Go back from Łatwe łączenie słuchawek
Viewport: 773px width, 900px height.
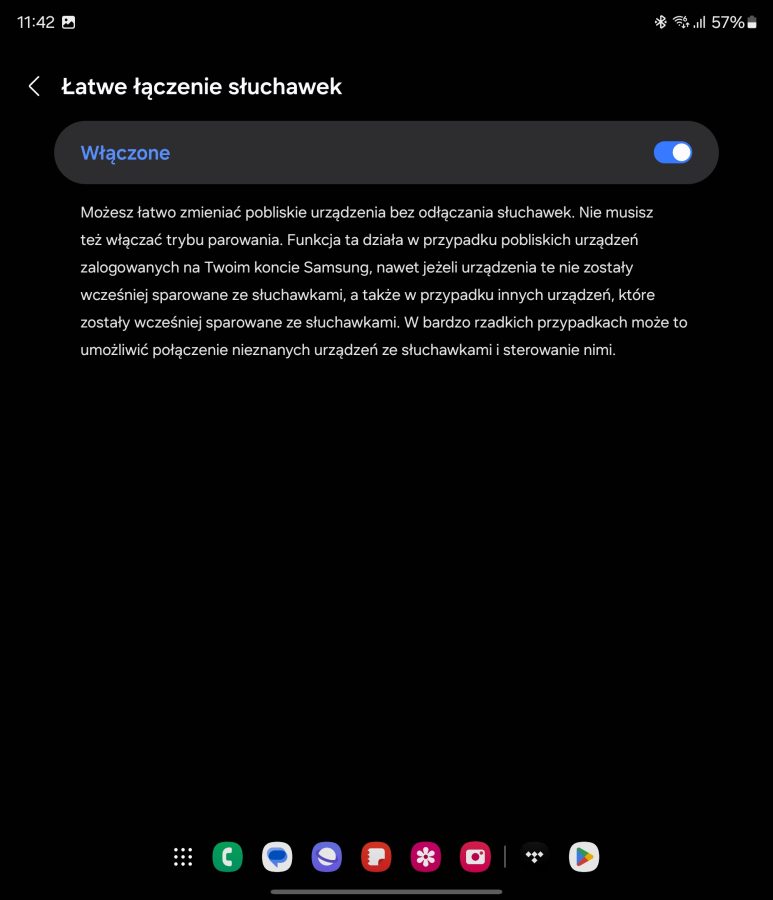click(34, 87)
